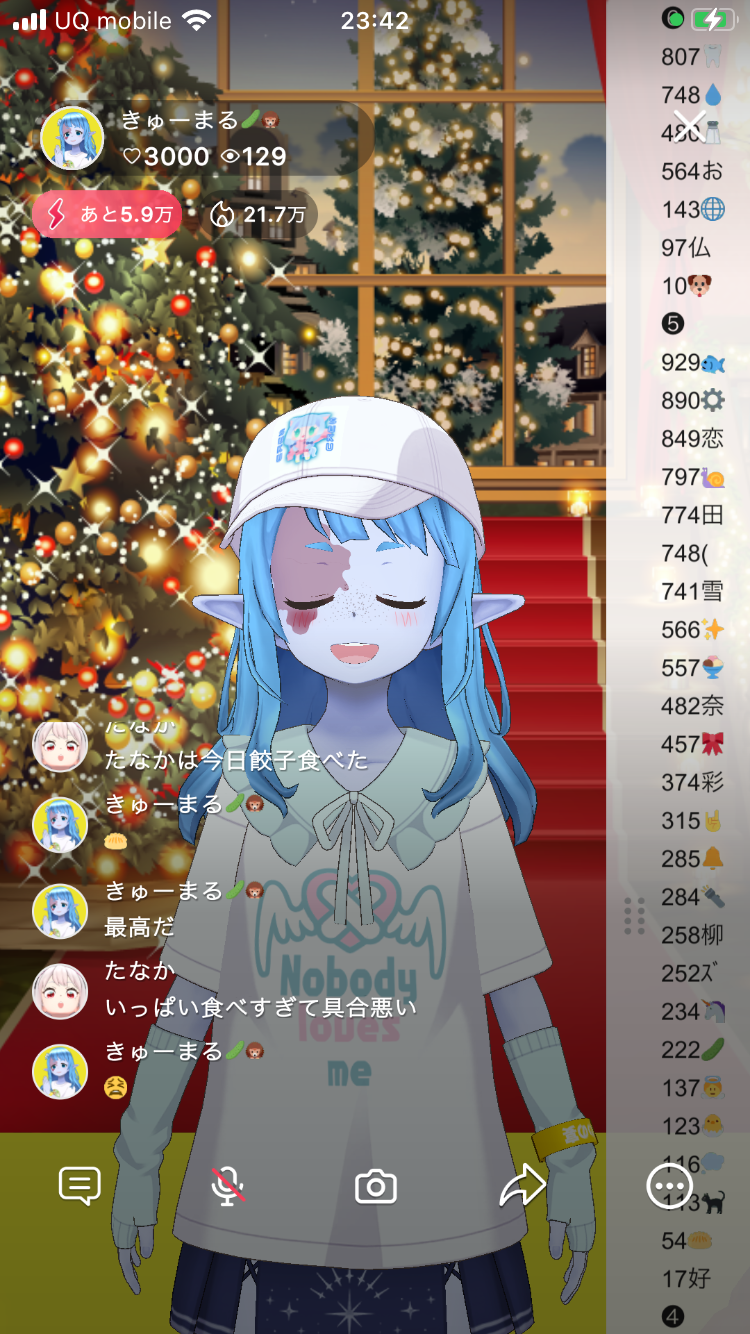Screen dimensions: 750x1334
Task: Take a screenshot with the camera icon
Action: point(376,1187)
